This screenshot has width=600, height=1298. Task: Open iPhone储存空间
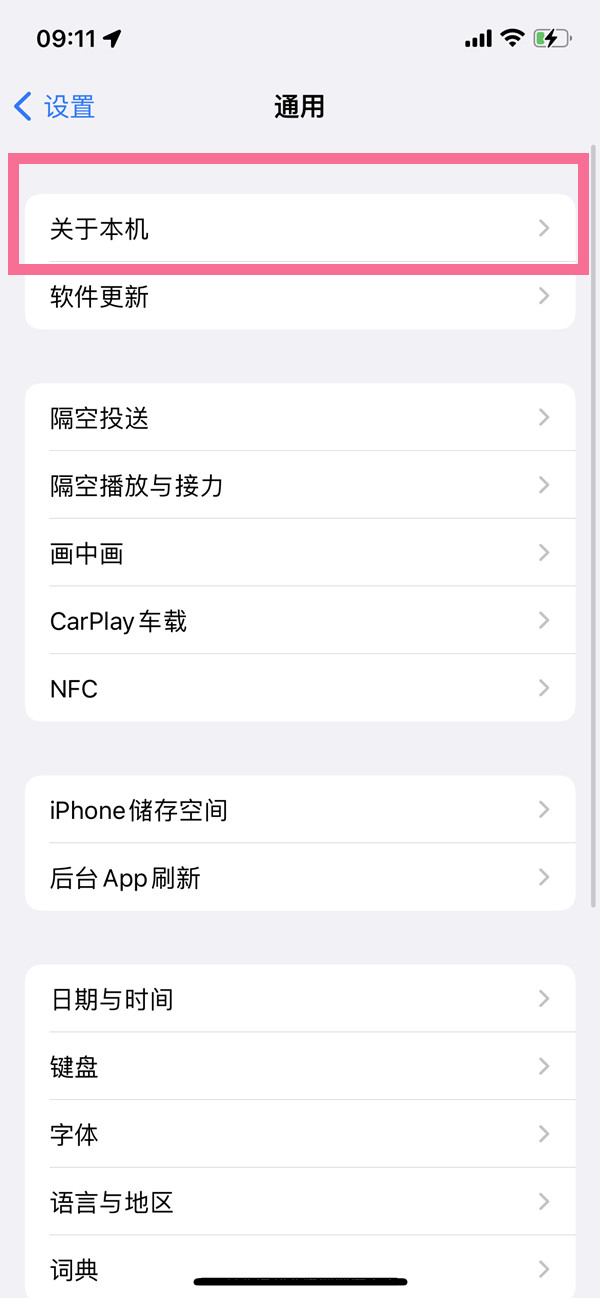pyautogui.click(x=300, y=810)
